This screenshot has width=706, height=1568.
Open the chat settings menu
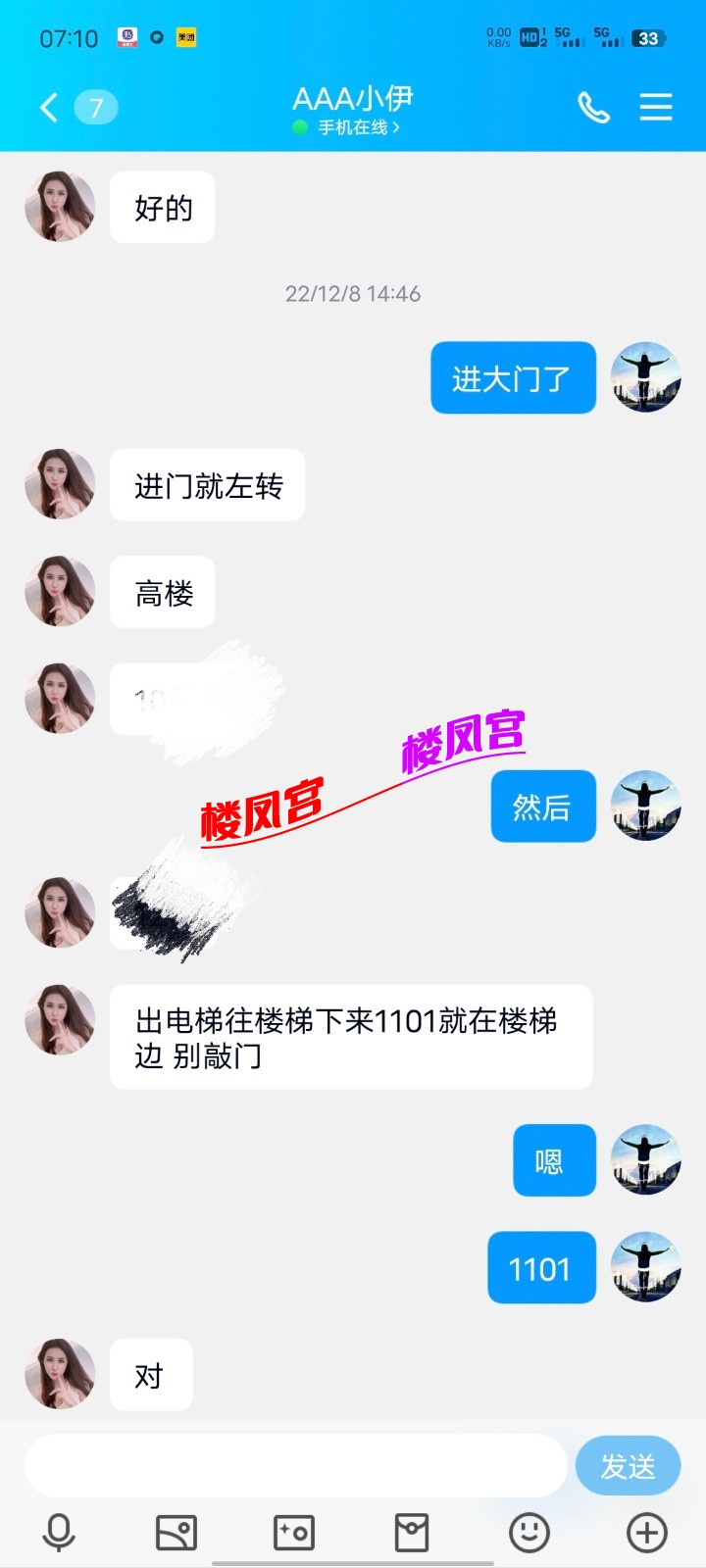[656, 107]
